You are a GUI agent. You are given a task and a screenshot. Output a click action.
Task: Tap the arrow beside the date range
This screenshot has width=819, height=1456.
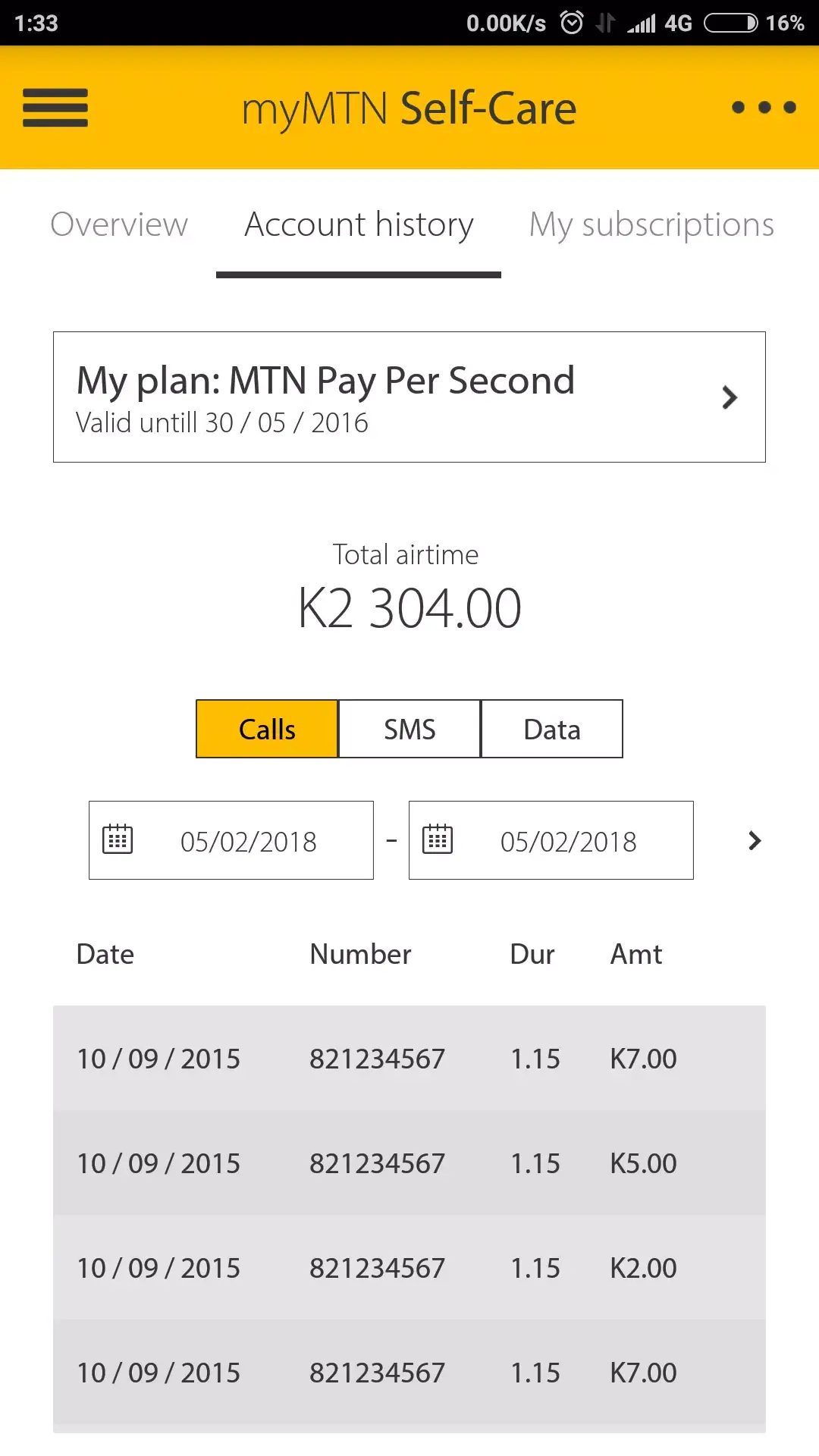(x=754, y=840)
